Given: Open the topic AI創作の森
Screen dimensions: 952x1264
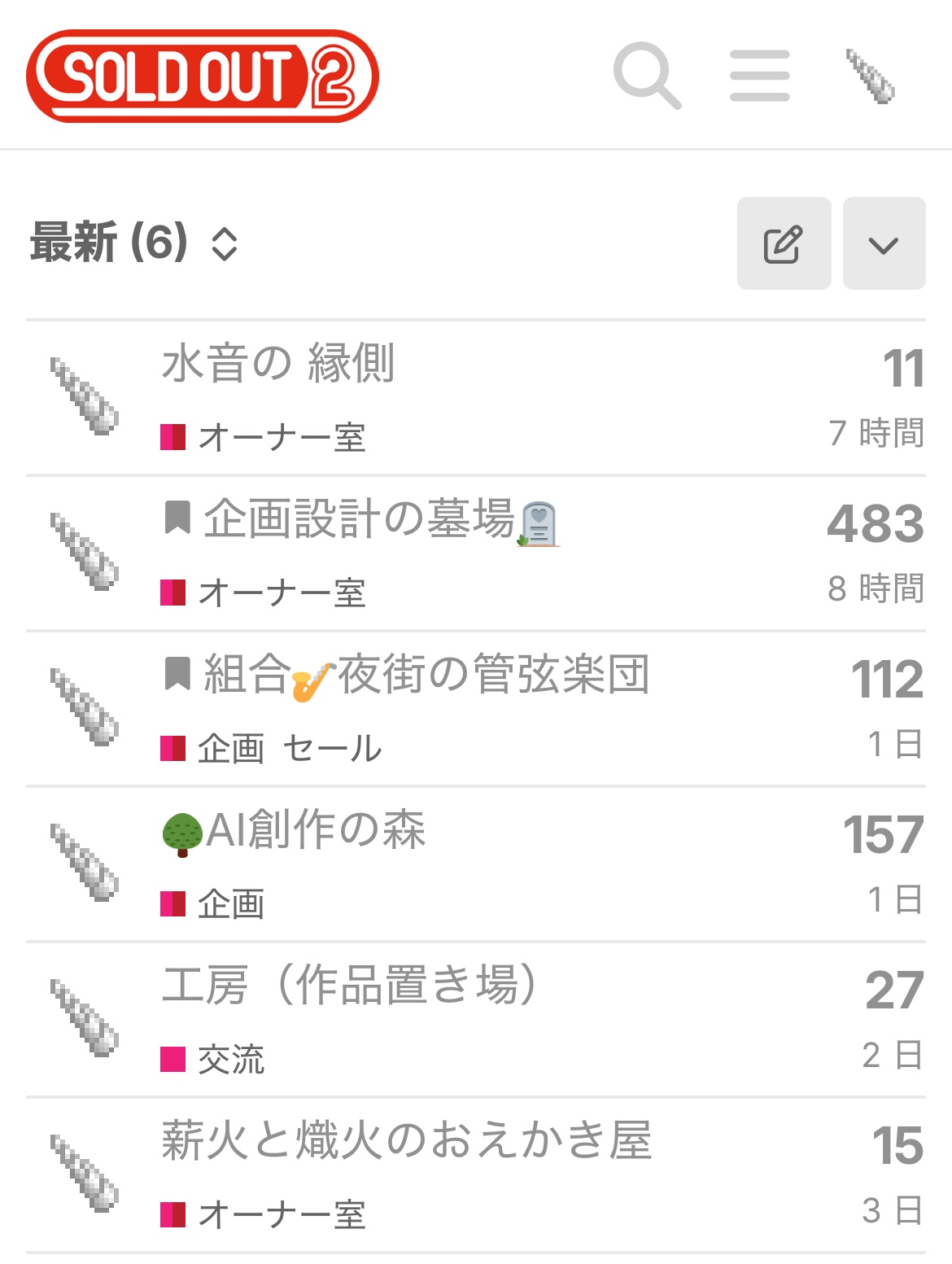Looking at the screenshot, I should pos(316,829).
